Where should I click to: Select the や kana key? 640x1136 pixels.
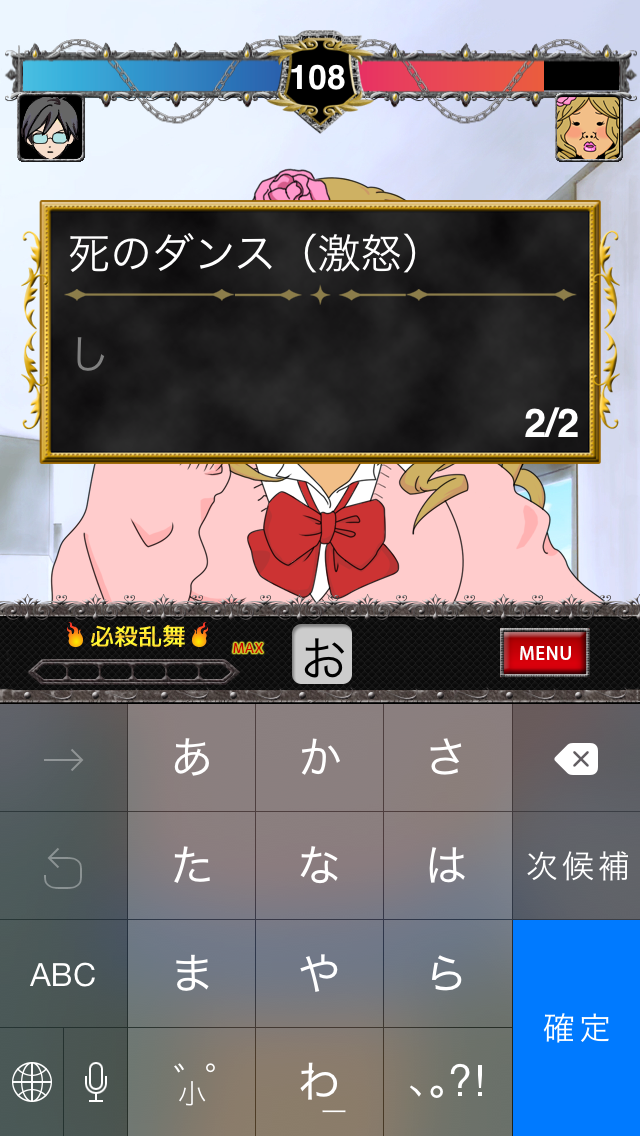click(320, 974)
